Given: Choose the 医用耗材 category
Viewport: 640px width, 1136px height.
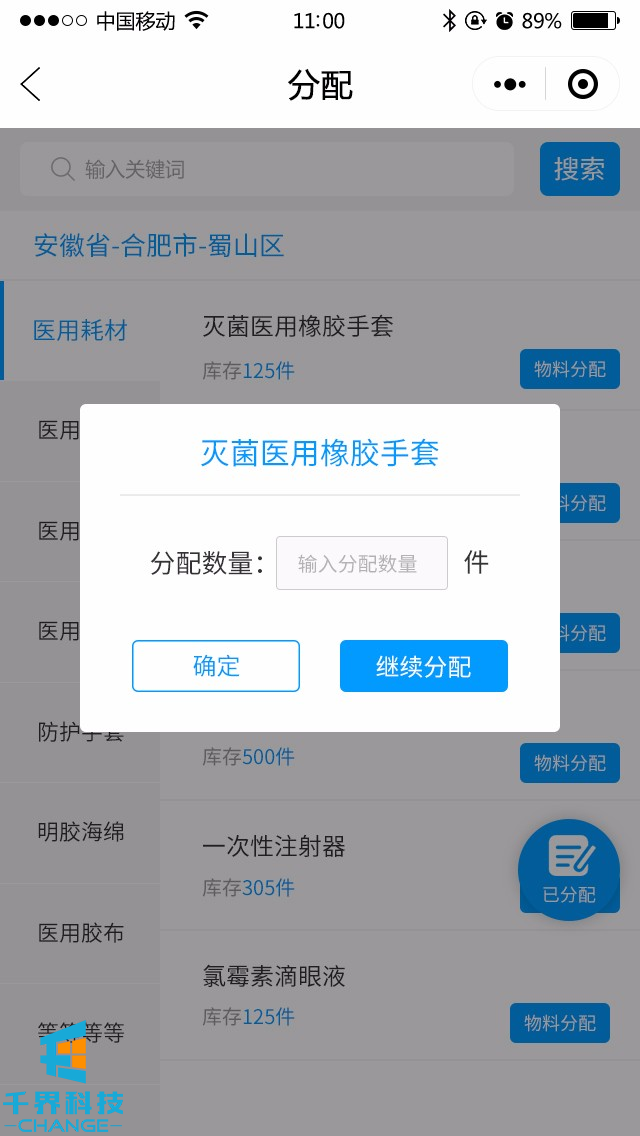Looking at the screenshot, I should (81, 330).
